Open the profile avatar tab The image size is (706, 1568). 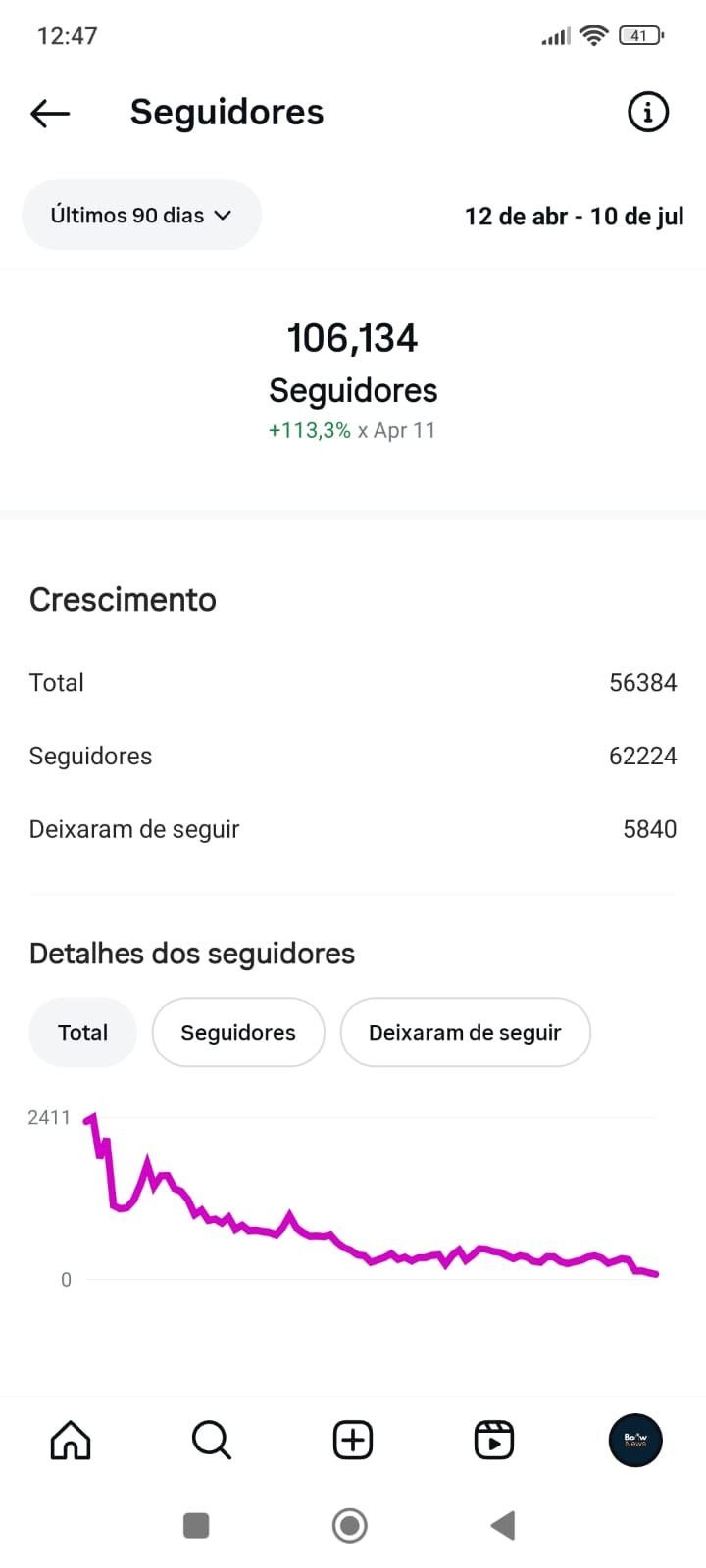[635, 1440]
